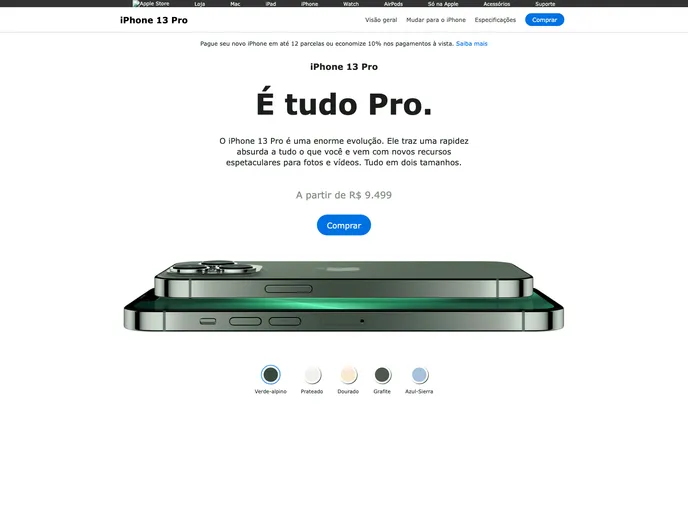Screen dimensions: 688x512
Task: Go to the Mac page
Action: (x=235, y=4)
